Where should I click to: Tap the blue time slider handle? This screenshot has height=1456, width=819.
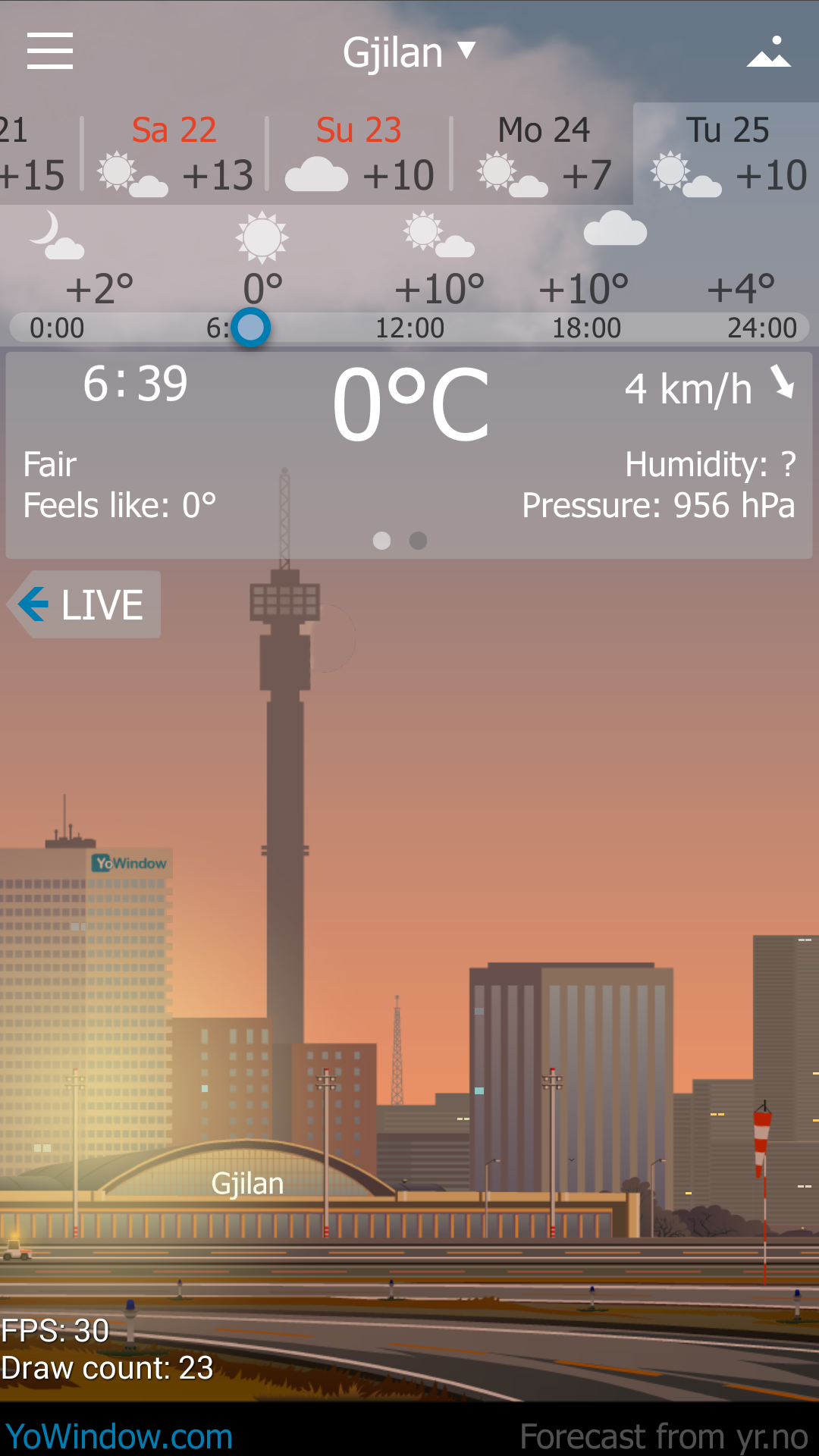[x=250, y=328]
